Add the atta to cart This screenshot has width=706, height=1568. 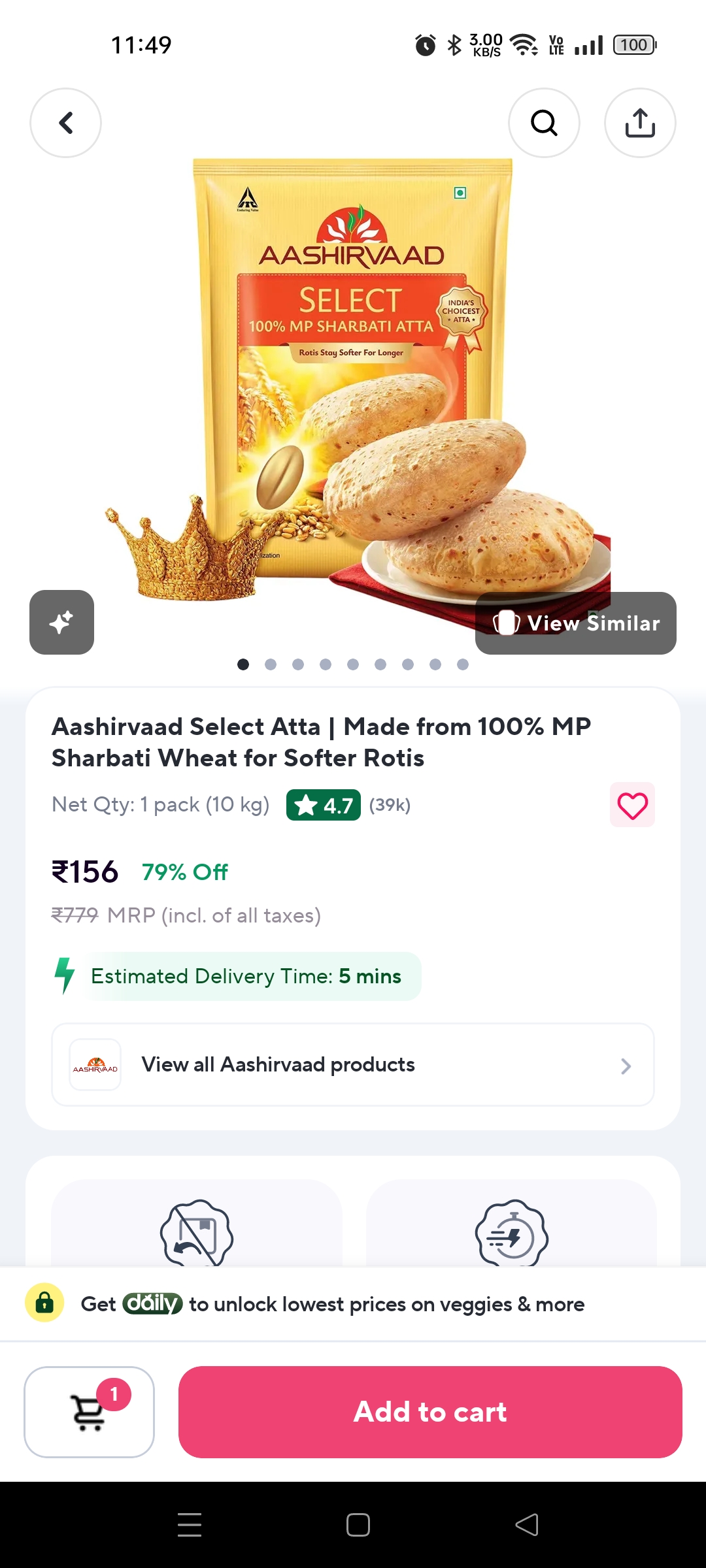tap(430, 1412)
